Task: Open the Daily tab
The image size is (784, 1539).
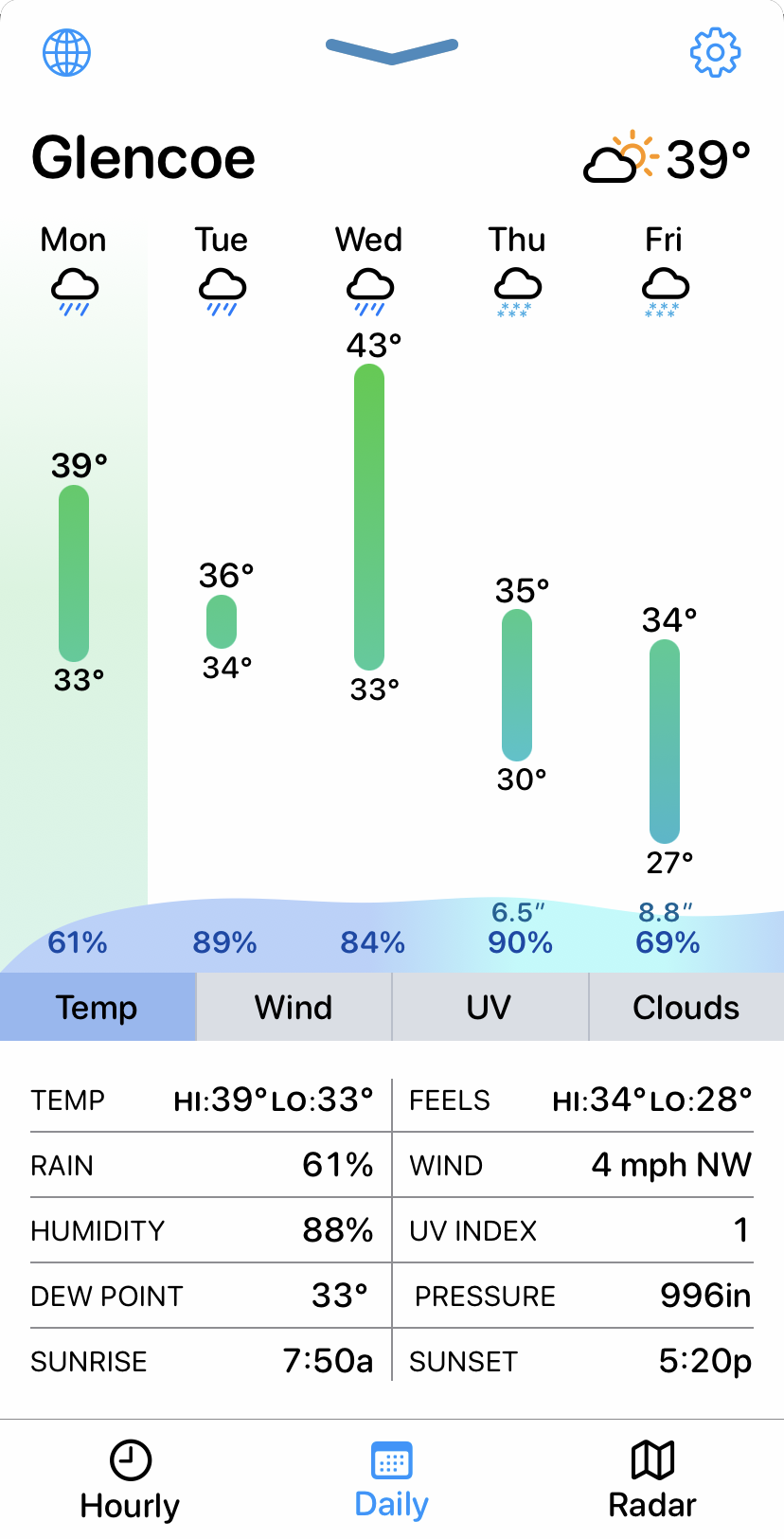Action: point(392,1480)
